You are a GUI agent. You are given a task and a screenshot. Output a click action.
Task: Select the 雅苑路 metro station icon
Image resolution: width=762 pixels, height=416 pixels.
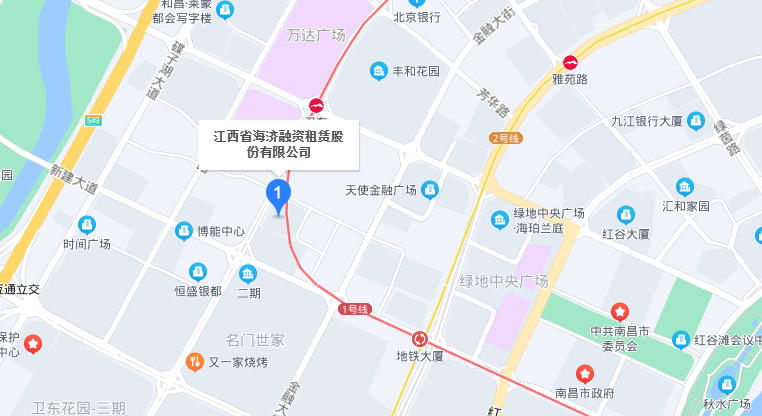570,61
